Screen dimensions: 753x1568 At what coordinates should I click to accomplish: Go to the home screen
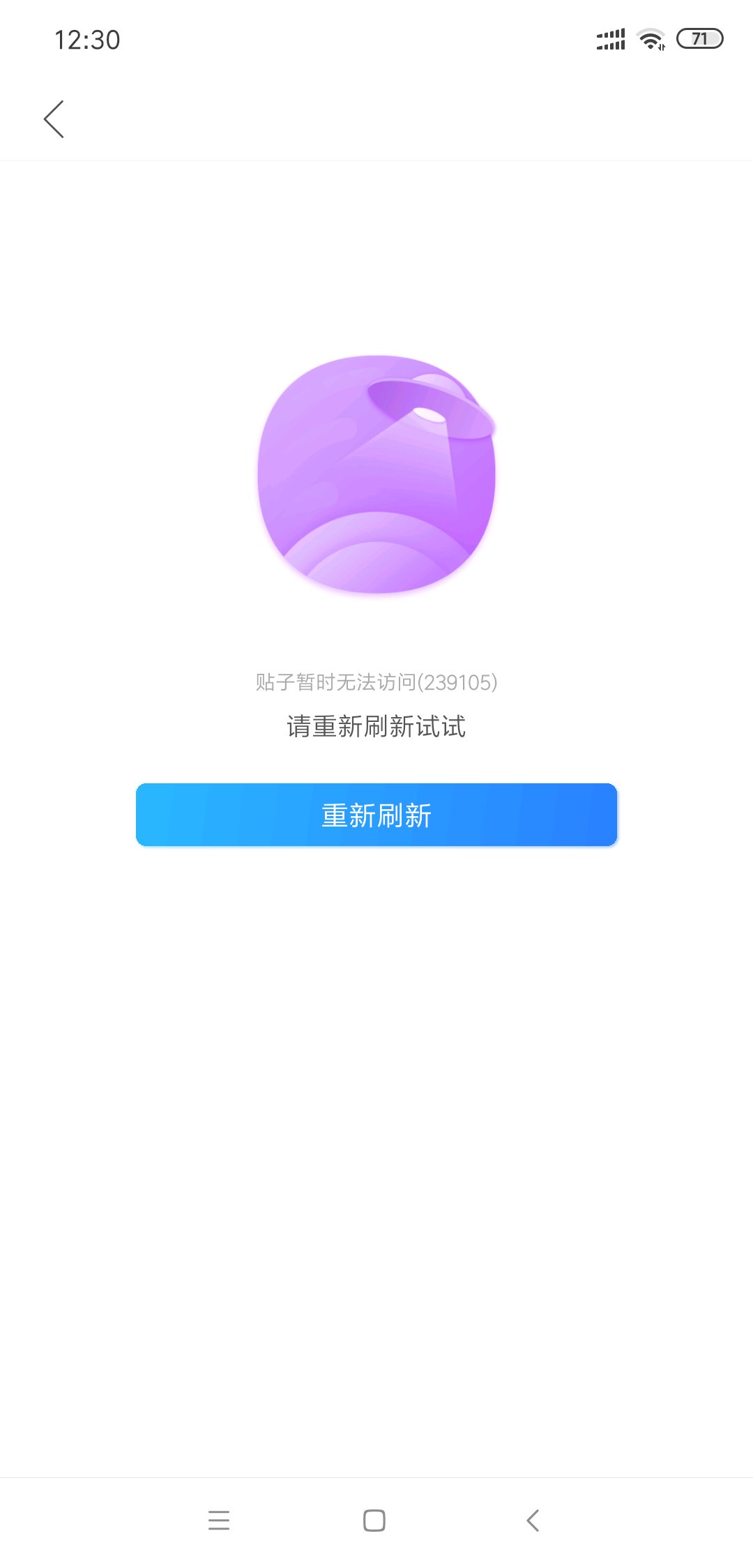click(x=374, y=1520)
